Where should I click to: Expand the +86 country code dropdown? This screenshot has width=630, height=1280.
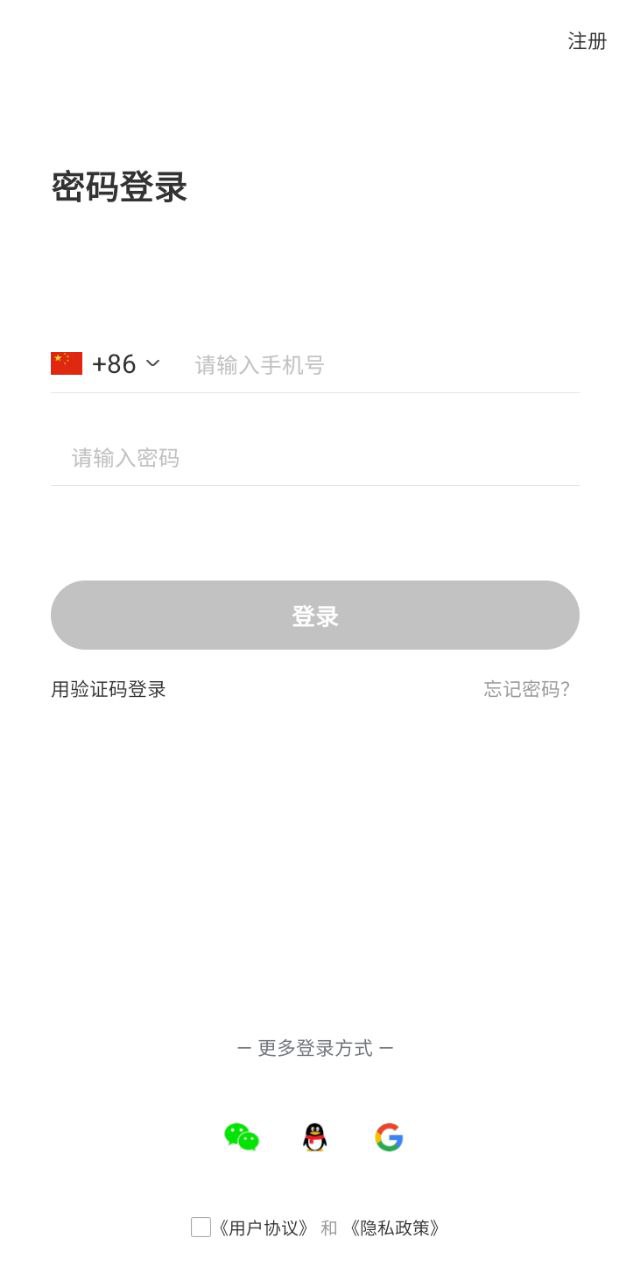click(124, 364)
